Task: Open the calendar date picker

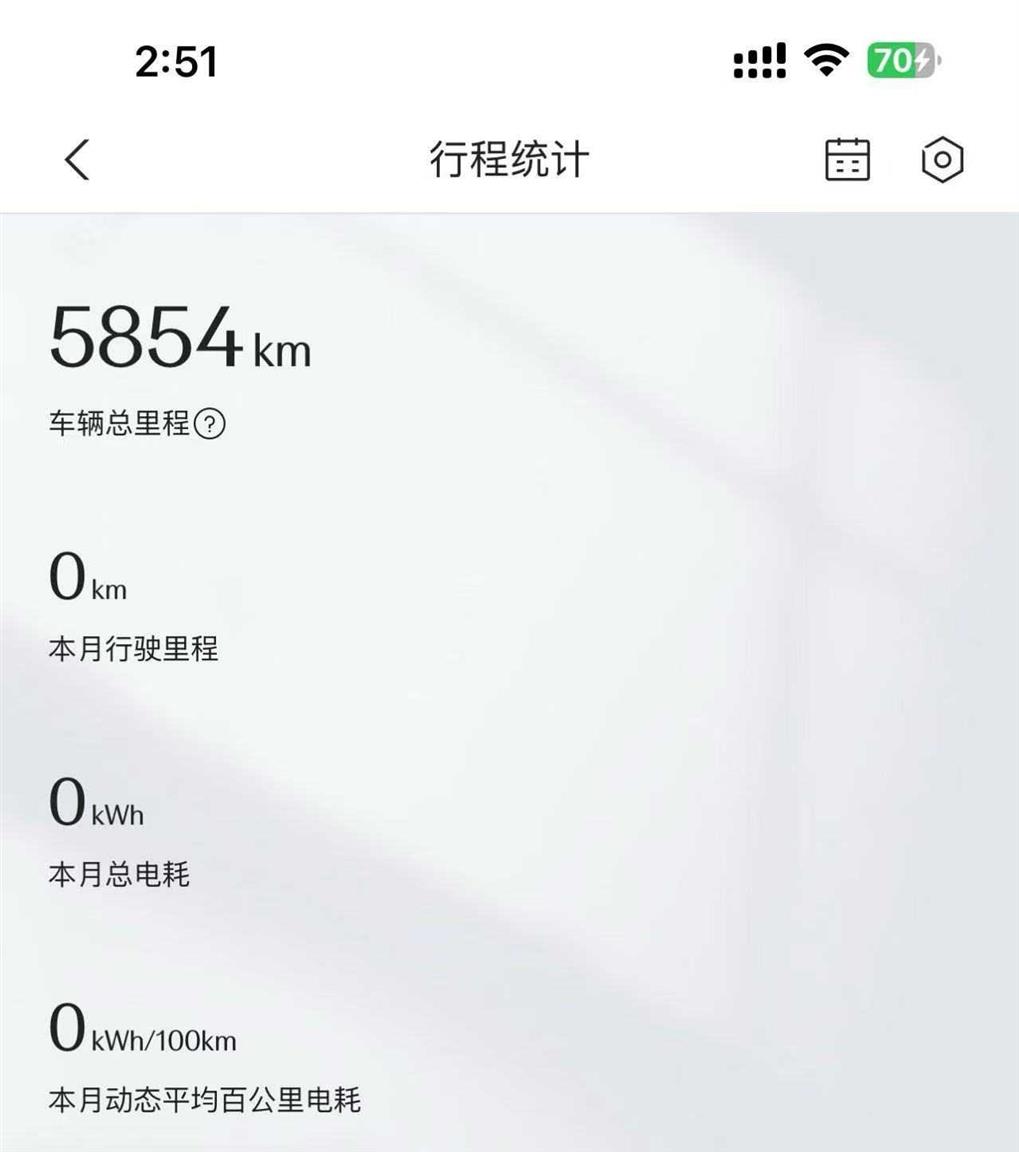Action: 847,160
